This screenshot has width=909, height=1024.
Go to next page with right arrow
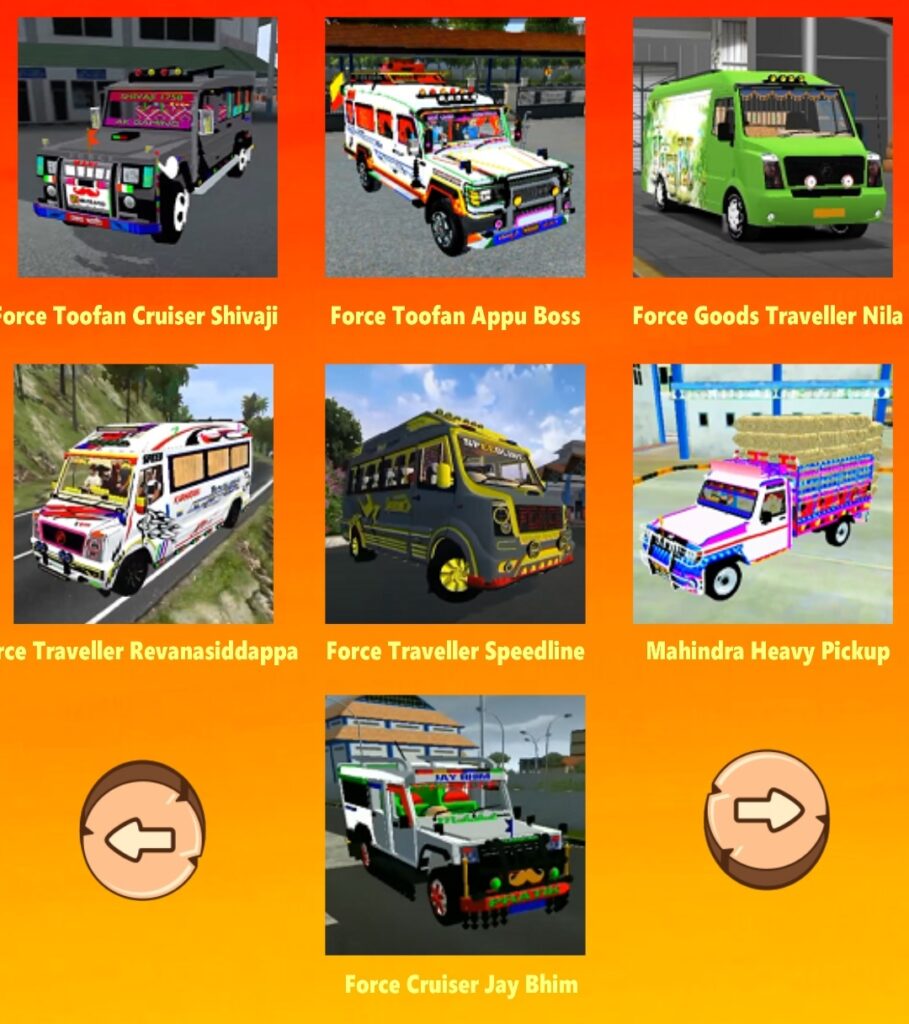pos(767,818)
